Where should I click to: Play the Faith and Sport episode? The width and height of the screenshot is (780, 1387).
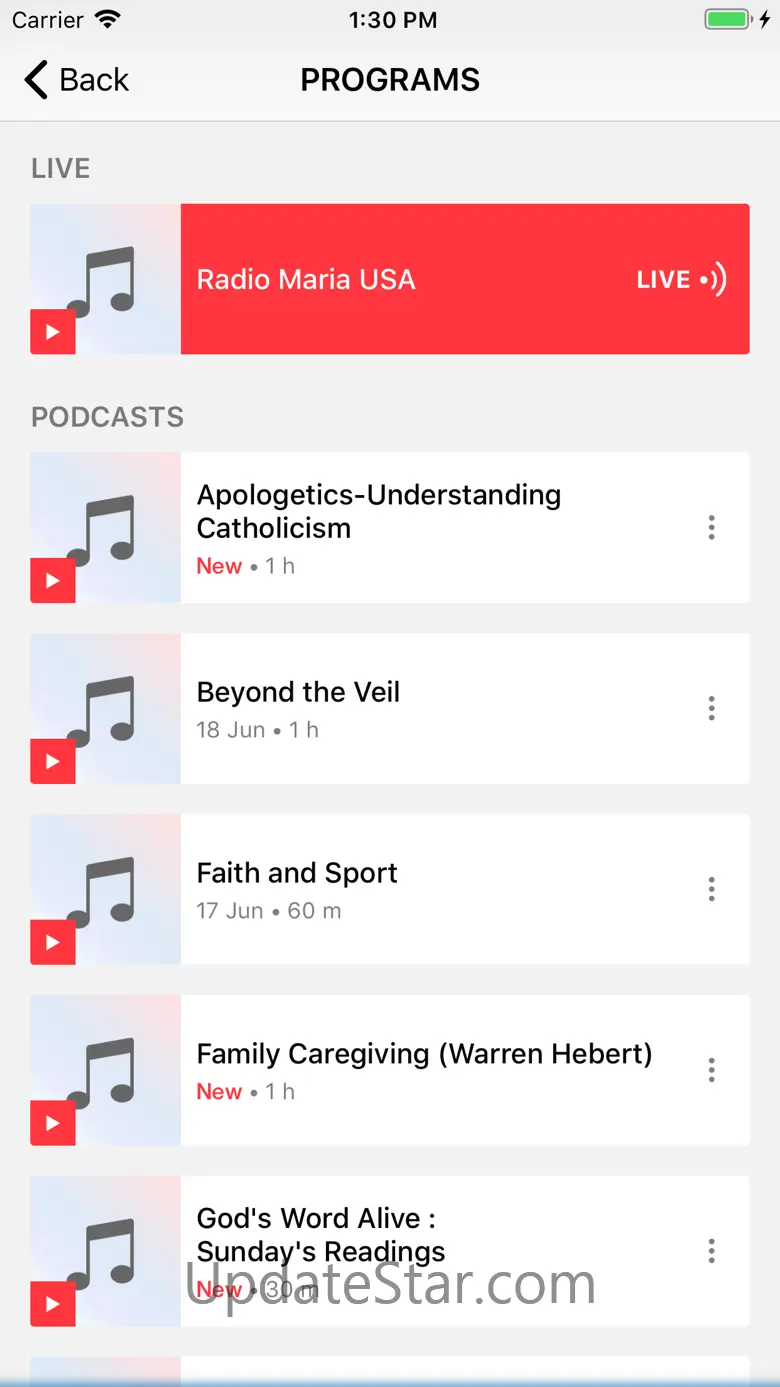point(53,942)
